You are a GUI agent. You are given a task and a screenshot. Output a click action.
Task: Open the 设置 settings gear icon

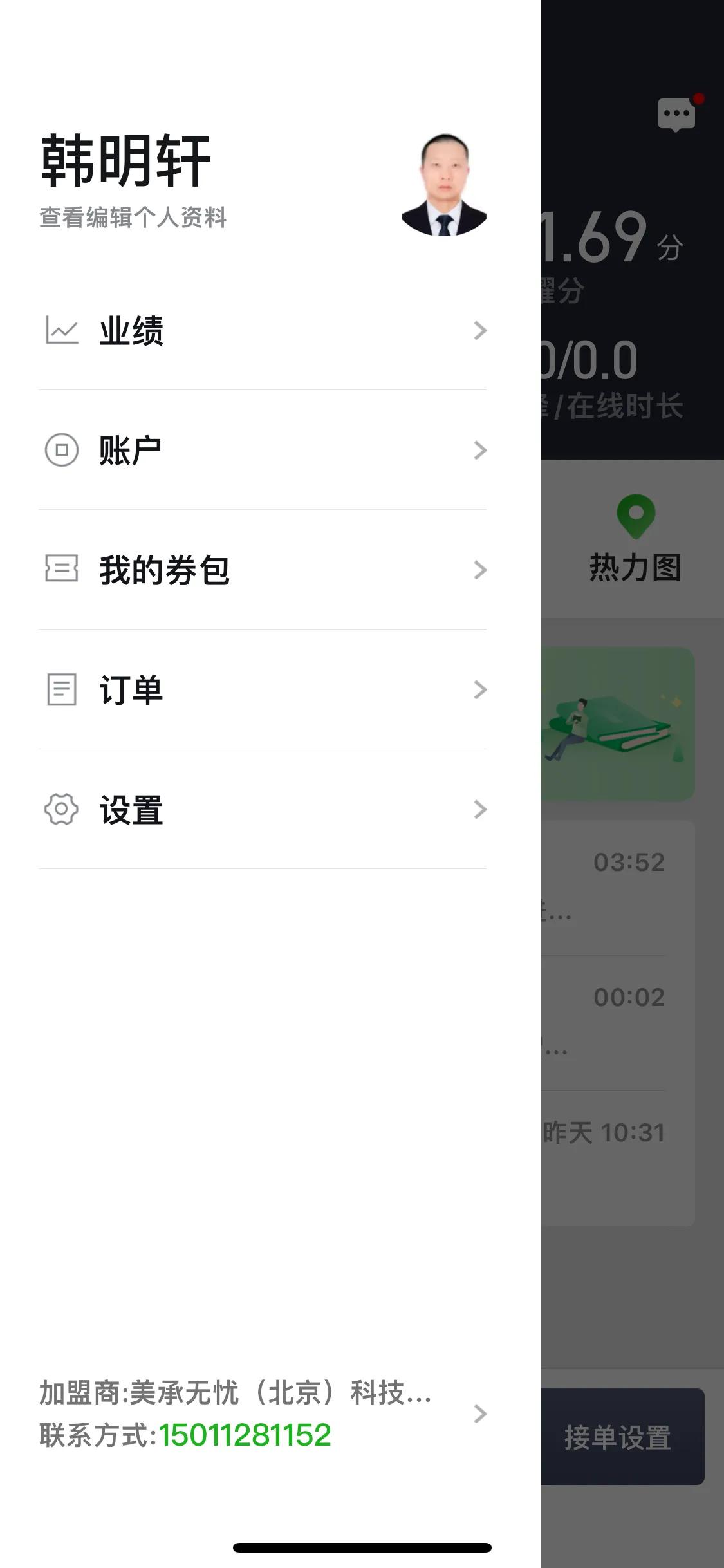(61, 809)
